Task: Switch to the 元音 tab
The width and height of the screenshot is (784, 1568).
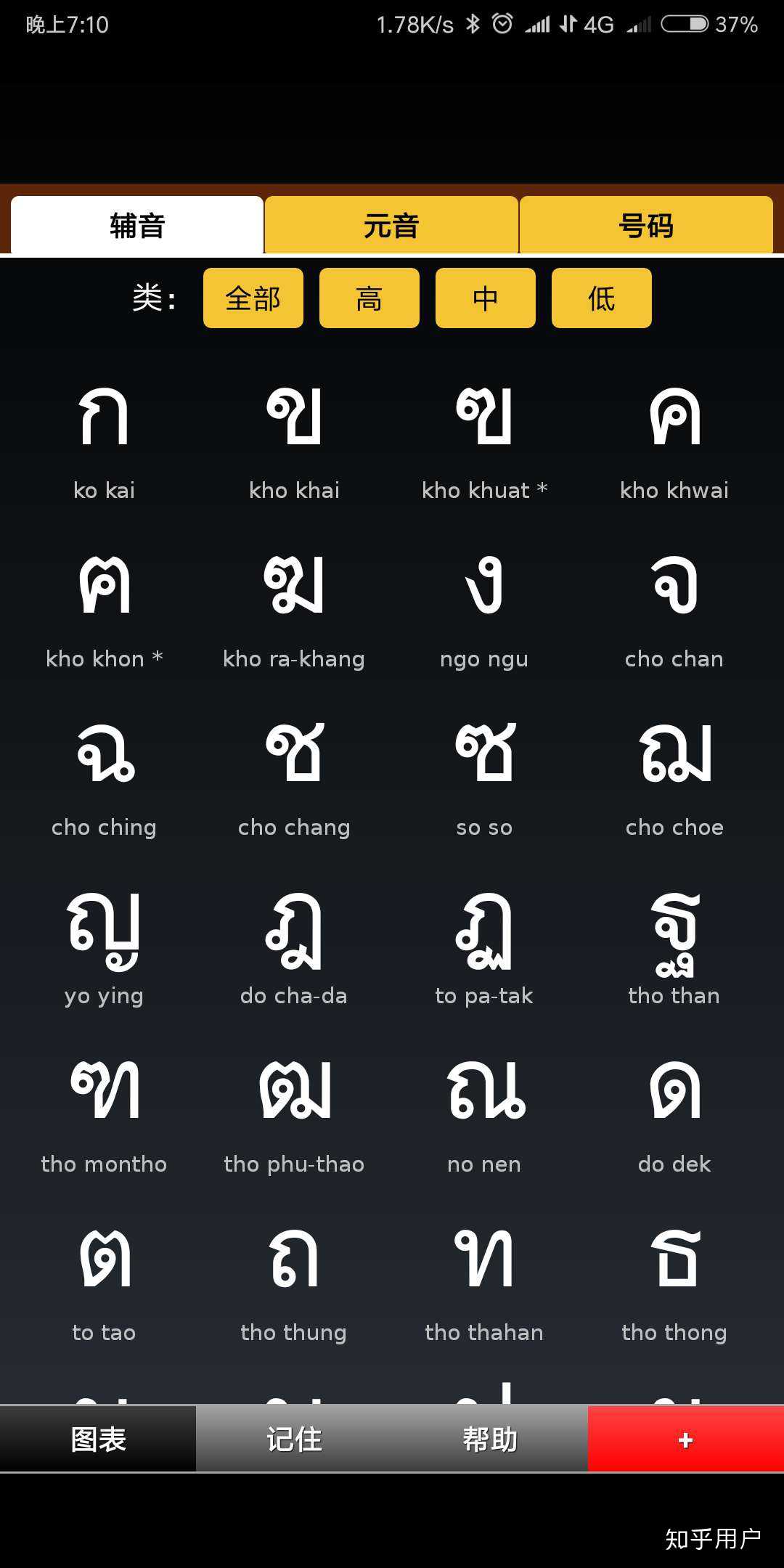Action: point(391,225)
